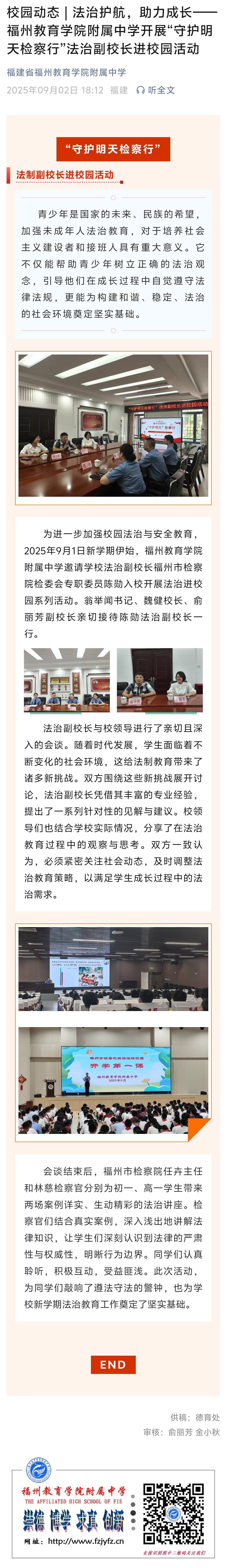Open the 福建省福州教育学院附属中学 account page

click(x=66, y=73)
